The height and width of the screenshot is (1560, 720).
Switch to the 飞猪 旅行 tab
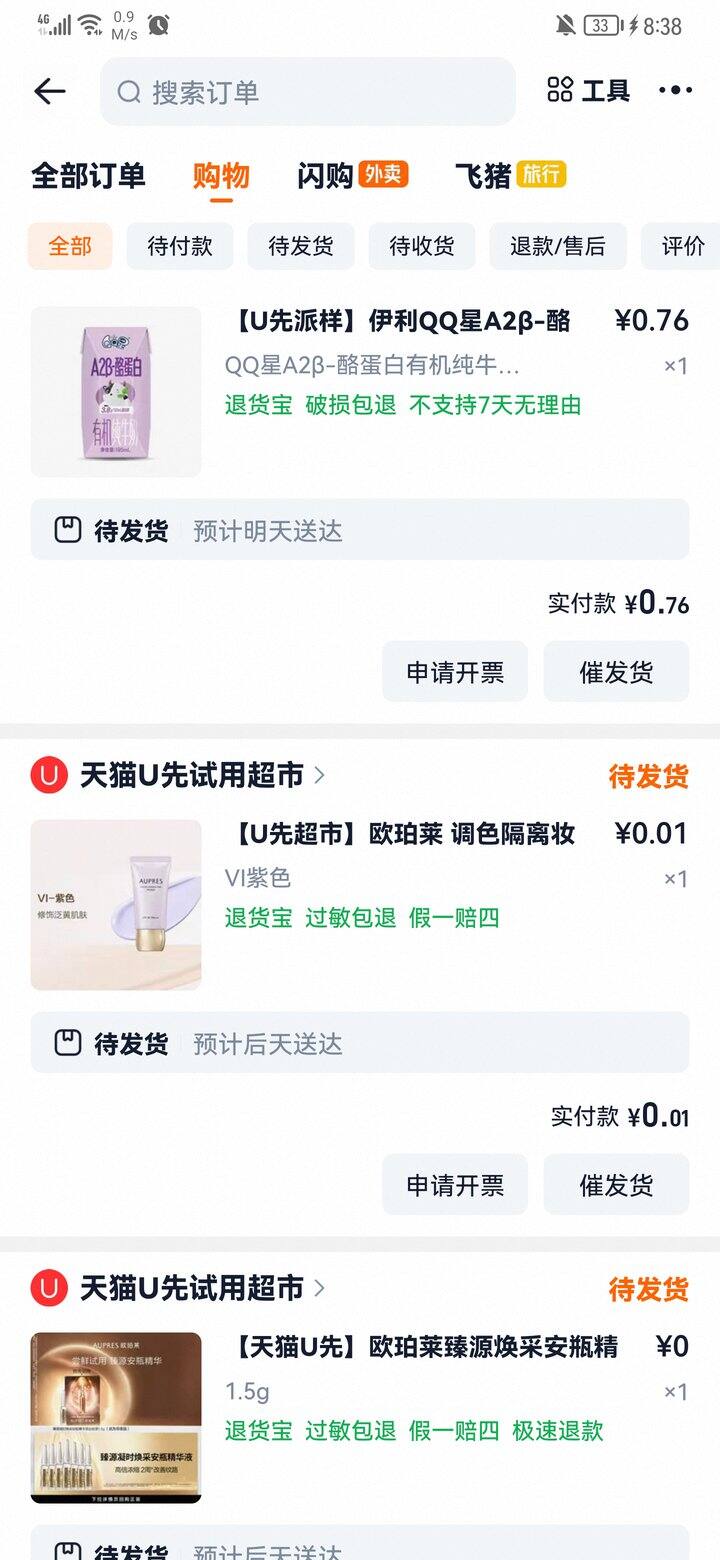(x=510, y=176)
